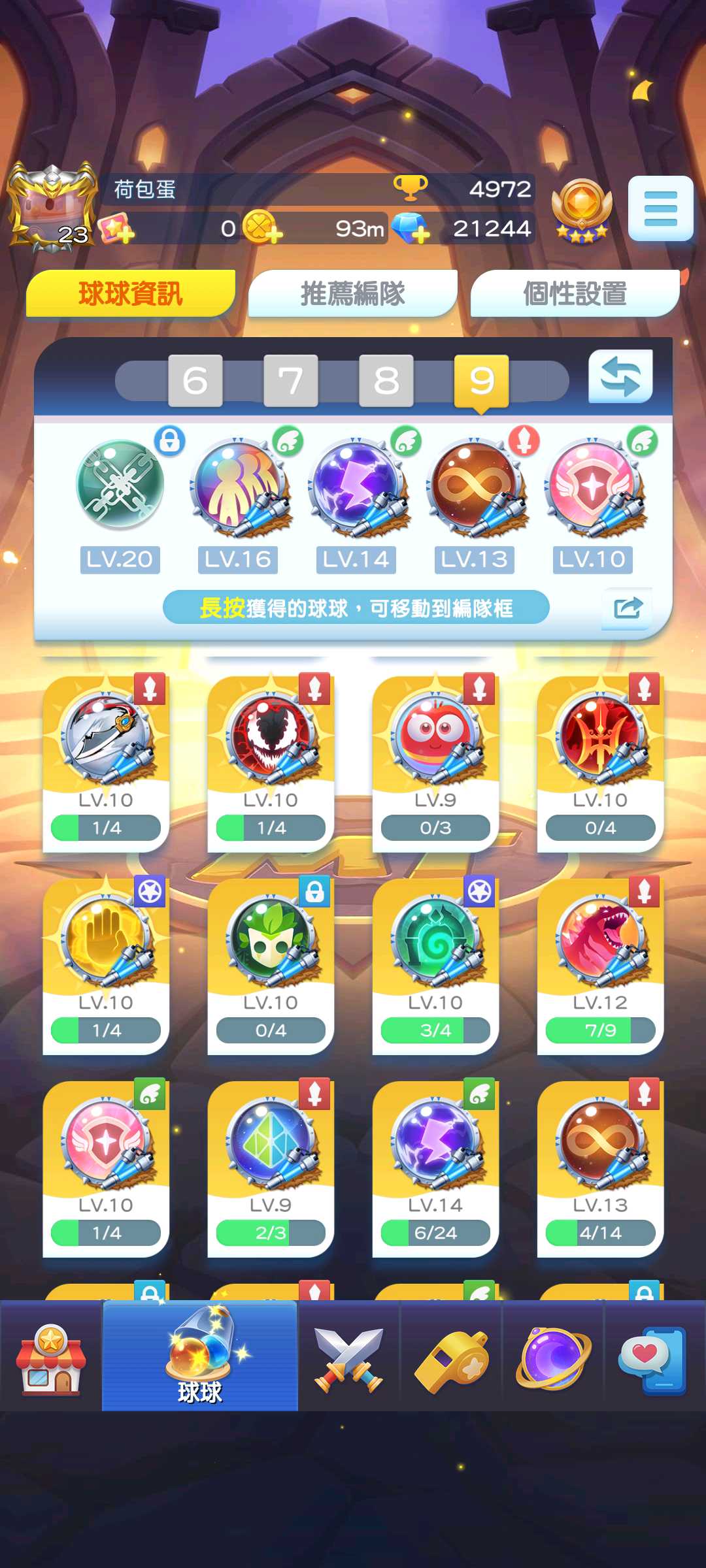
Task: Open the shop tab
Action: click(x=51, y=1359)
